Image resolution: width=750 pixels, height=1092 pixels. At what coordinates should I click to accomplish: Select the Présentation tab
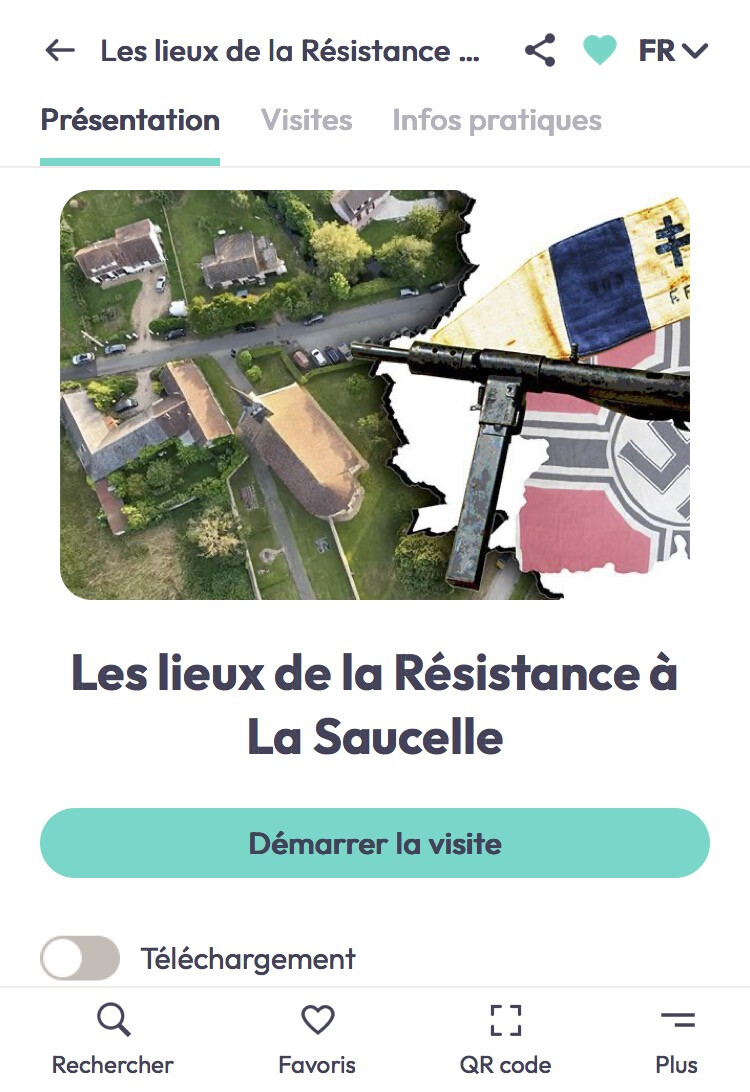pos(130,121)
